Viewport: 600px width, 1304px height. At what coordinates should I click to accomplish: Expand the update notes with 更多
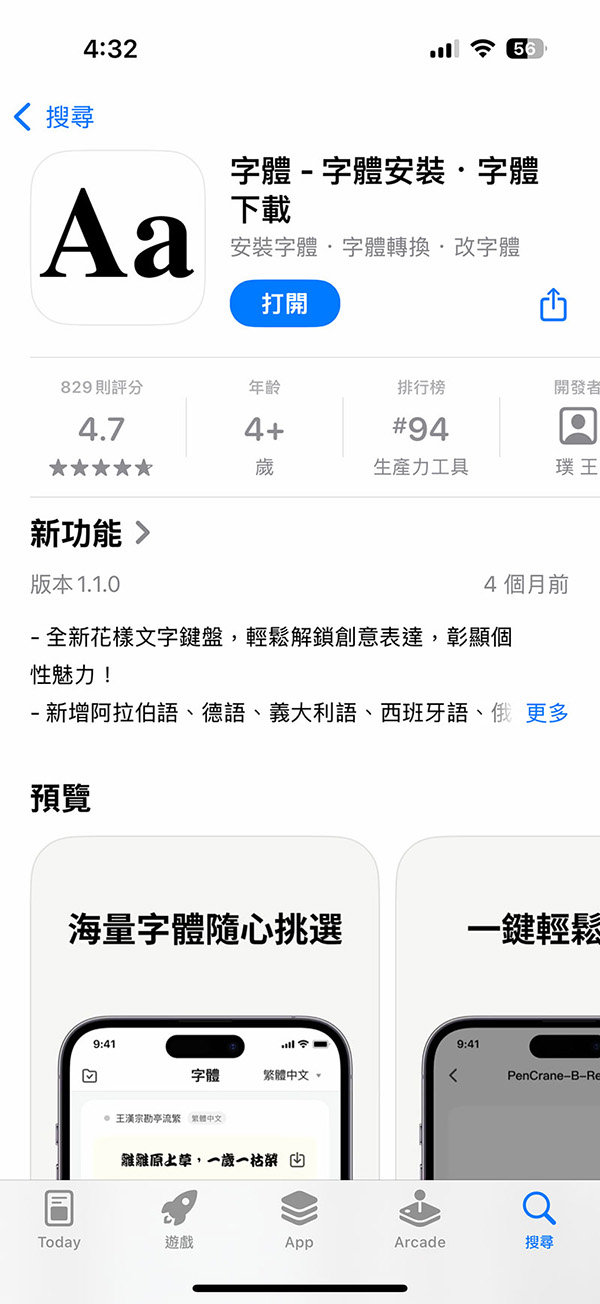(x=547, y=713)
